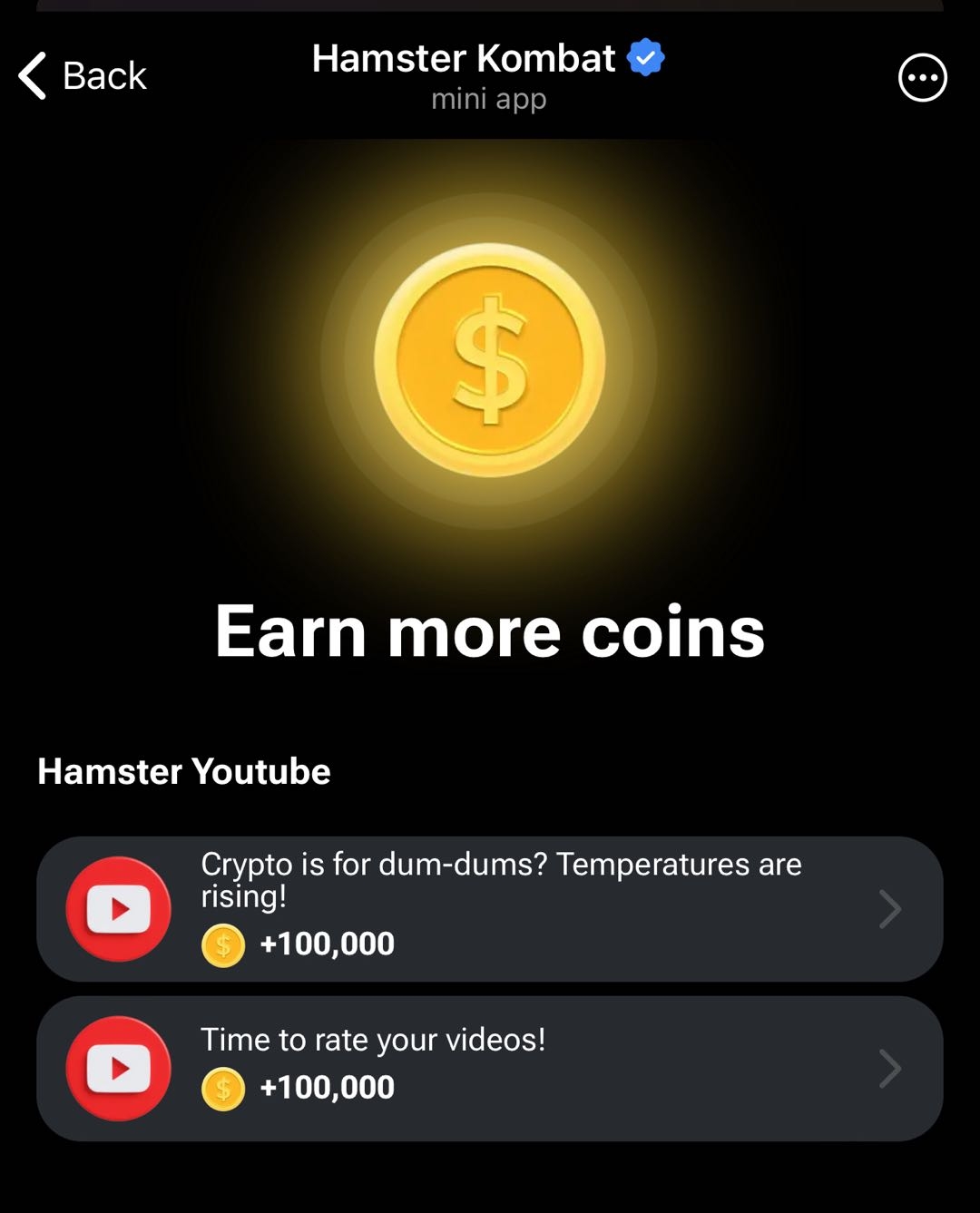Go back from the Hamster Kombat mini app
The height and width of the screenshot is (1213, 980).
pos(83,76)
